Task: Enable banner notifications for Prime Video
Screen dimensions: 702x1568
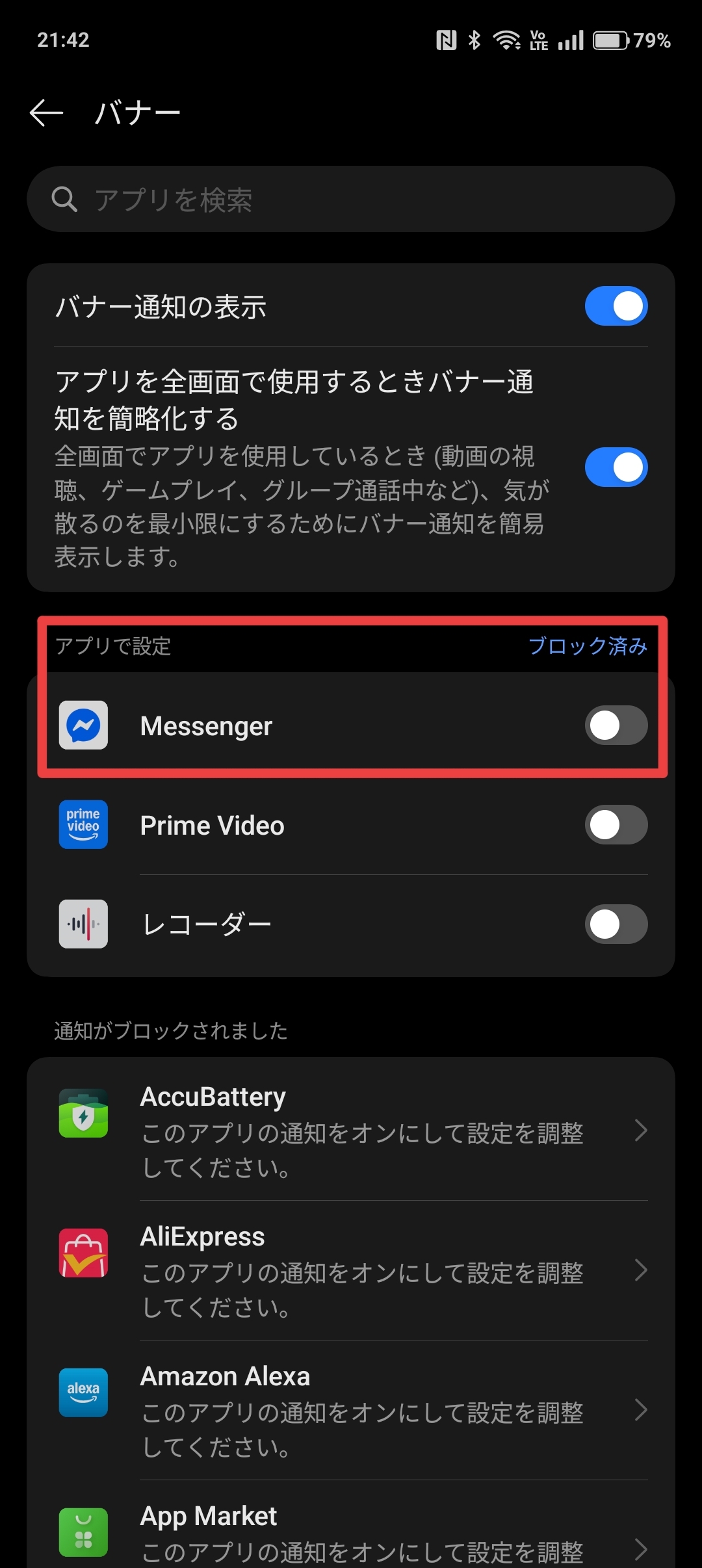Action: click(x=615, y=826)
